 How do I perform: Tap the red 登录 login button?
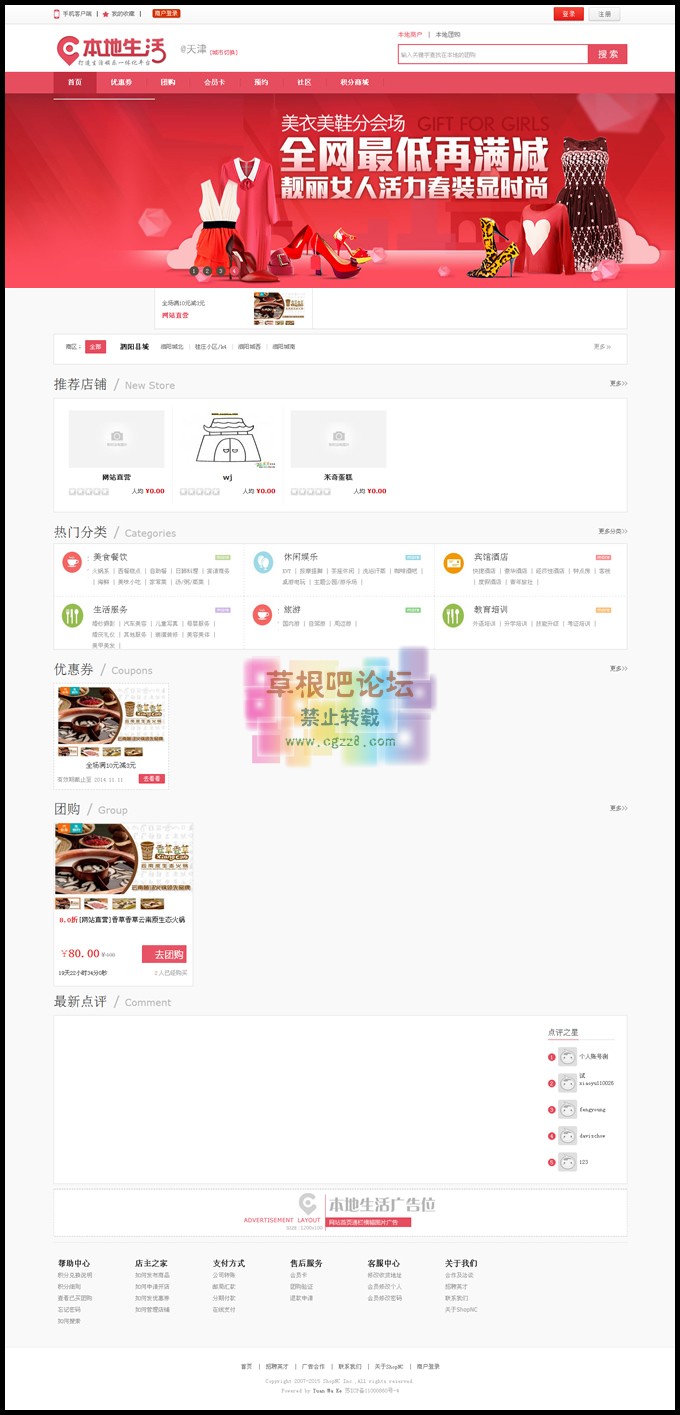(568, 14)
